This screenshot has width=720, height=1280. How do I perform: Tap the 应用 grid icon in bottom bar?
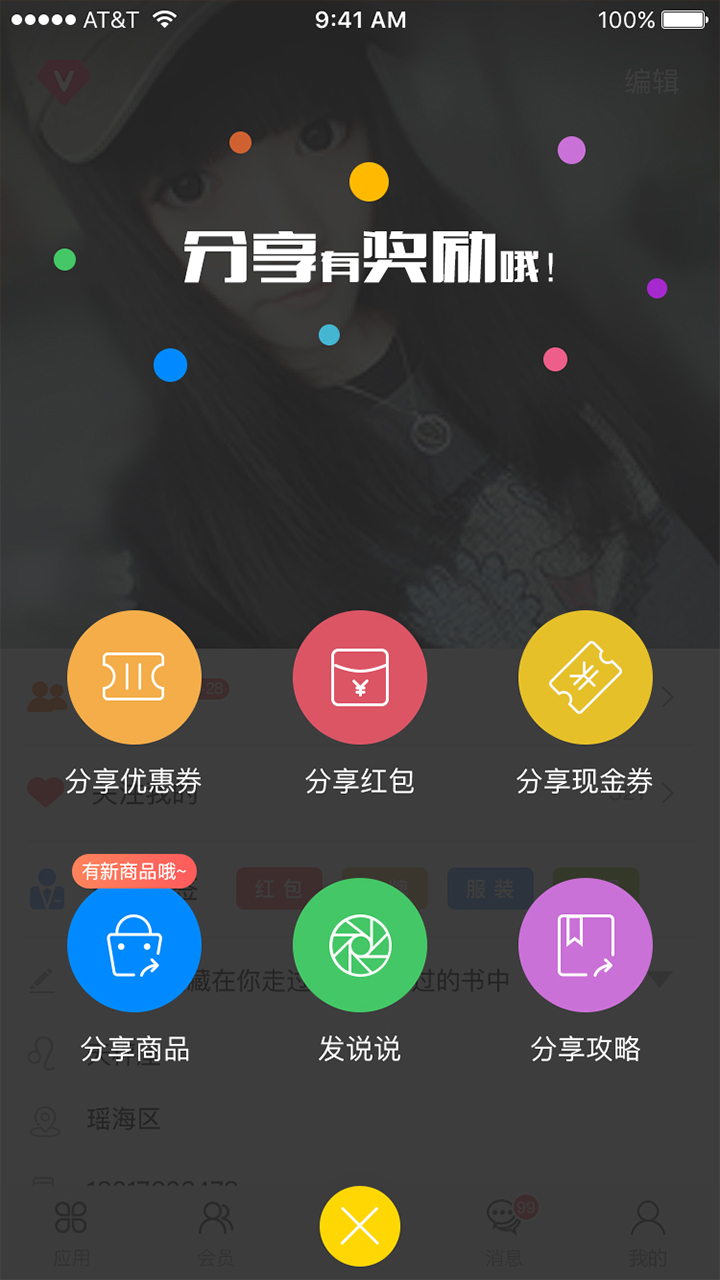point(72,1222)
